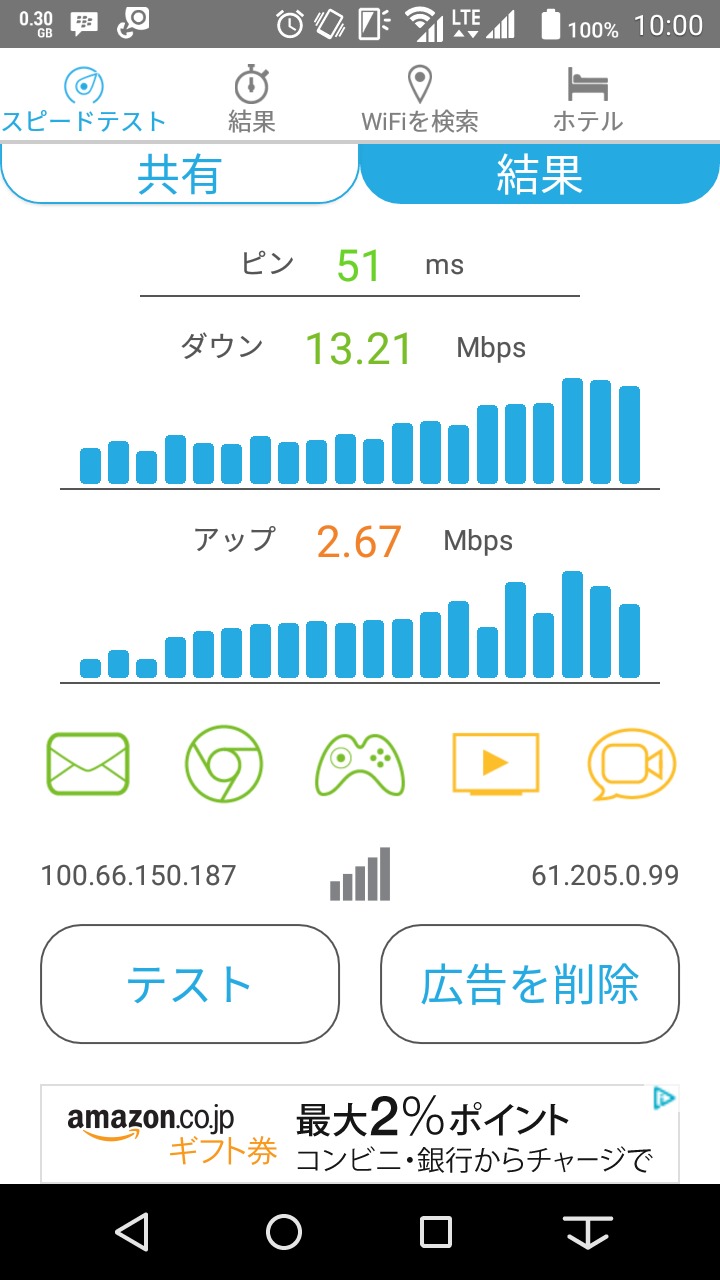Switch to the スピードテスト tab
This screenshot has width=720, height=1280.
(x=84, y=100)
